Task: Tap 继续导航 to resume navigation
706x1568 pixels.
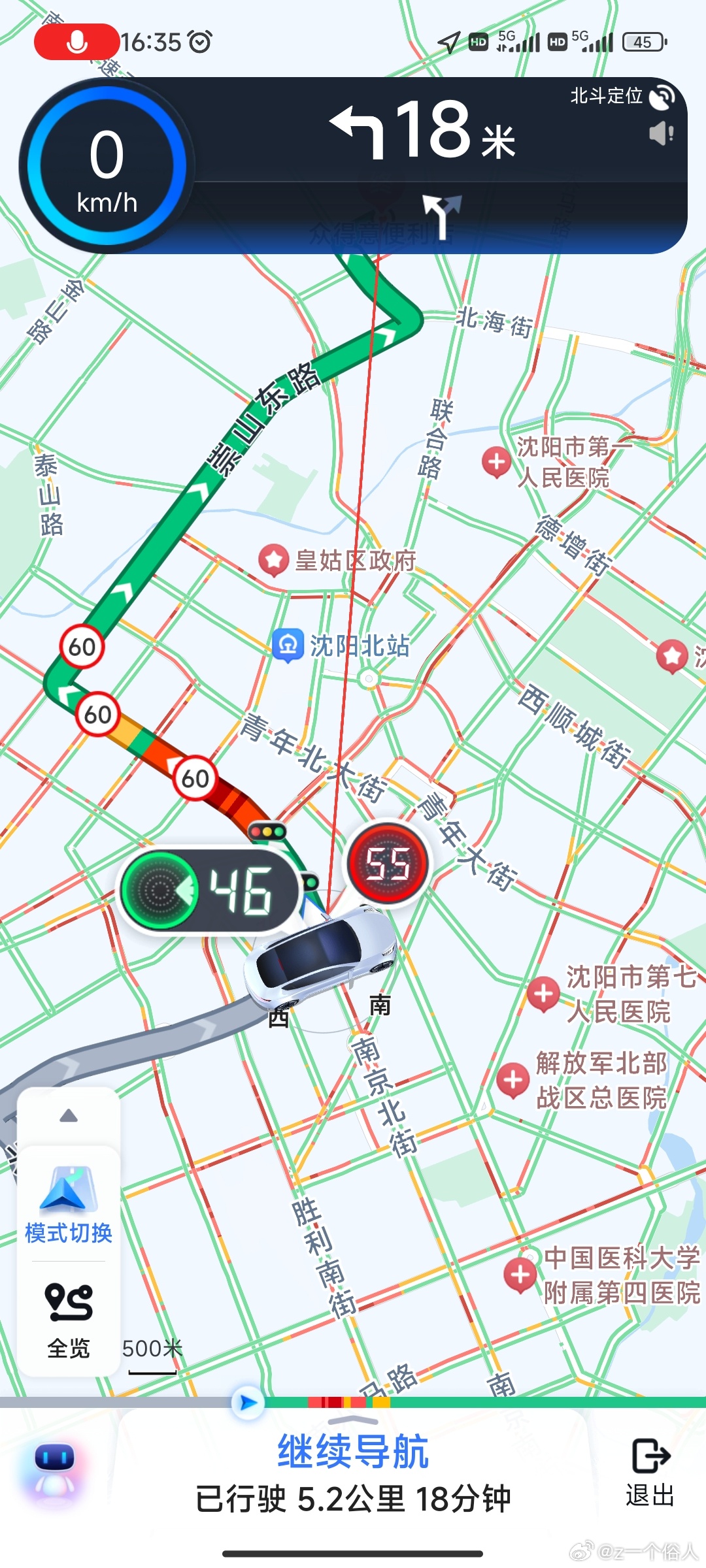Action: (x=353, y=1452)
